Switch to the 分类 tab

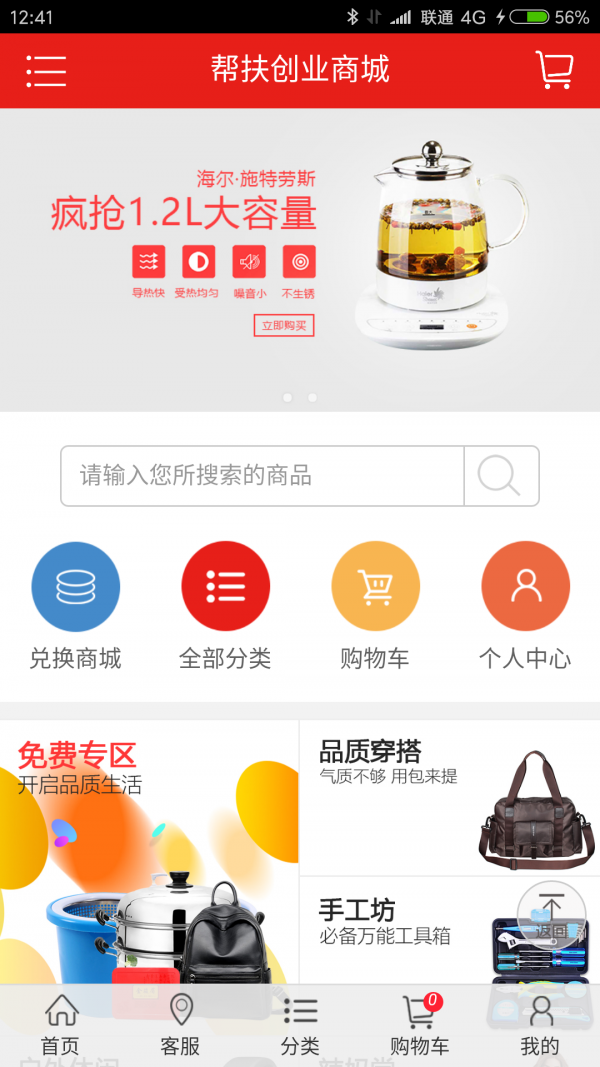click(x=300, y=1025)
